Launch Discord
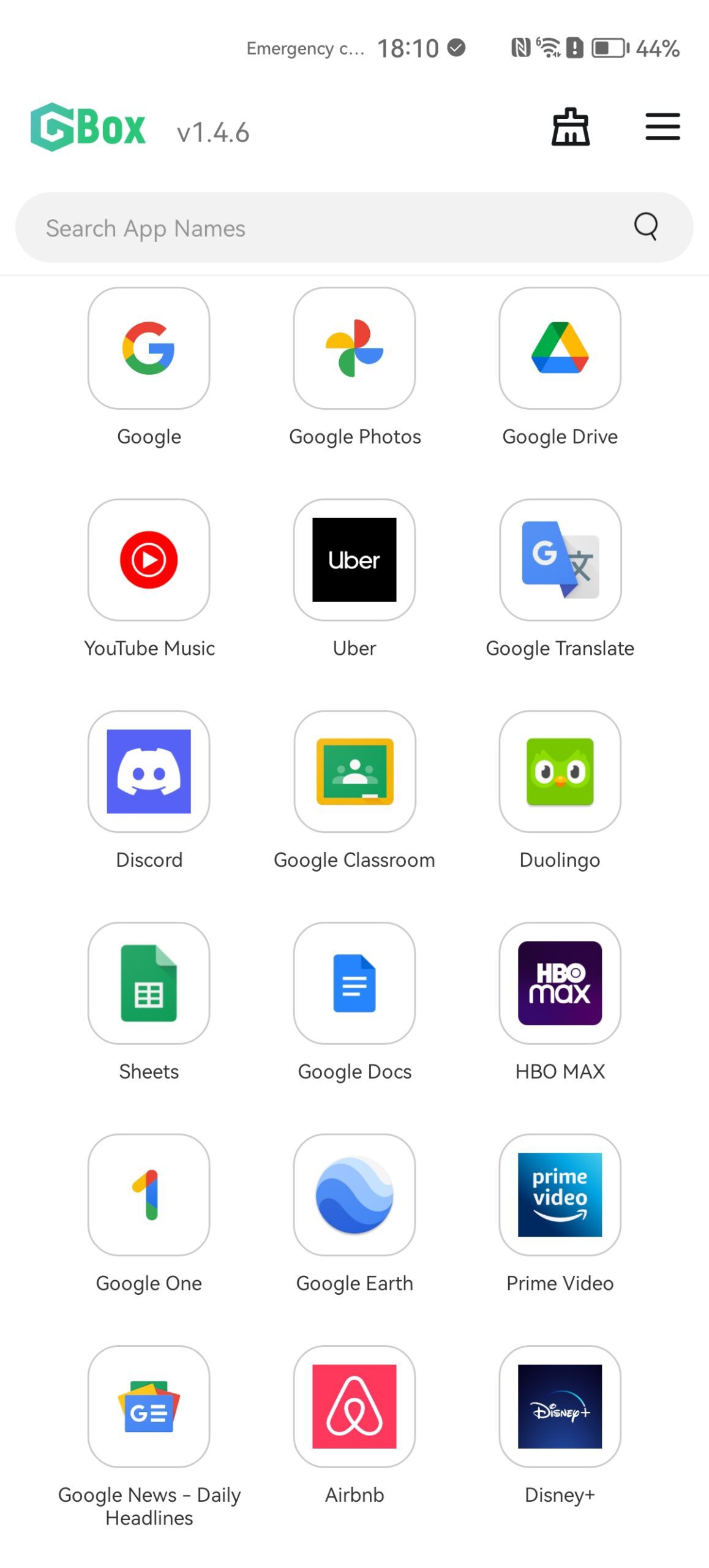Viewport: 709px width, 1568px height. coord(149,772)
